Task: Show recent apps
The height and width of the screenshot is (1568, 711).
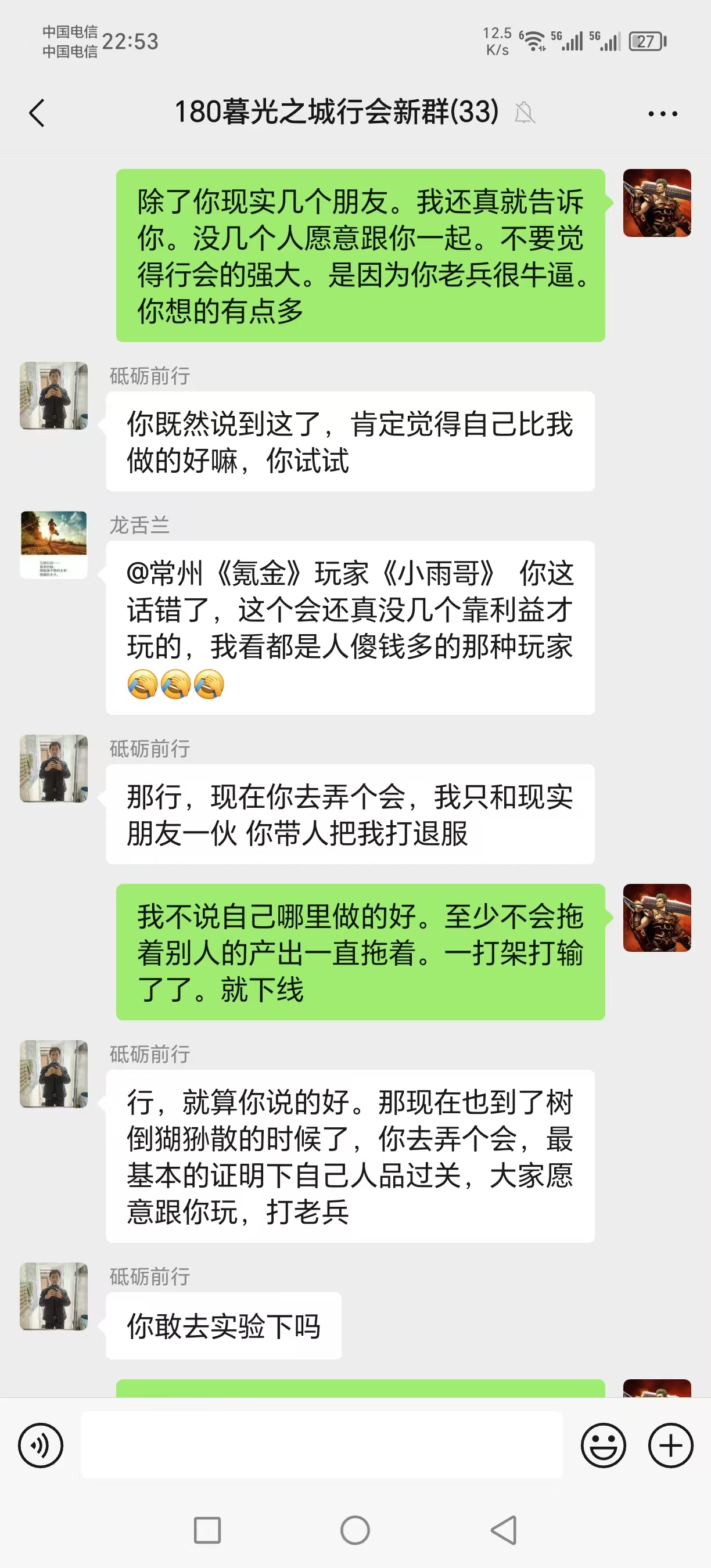Action: (x=207, y=1530)
